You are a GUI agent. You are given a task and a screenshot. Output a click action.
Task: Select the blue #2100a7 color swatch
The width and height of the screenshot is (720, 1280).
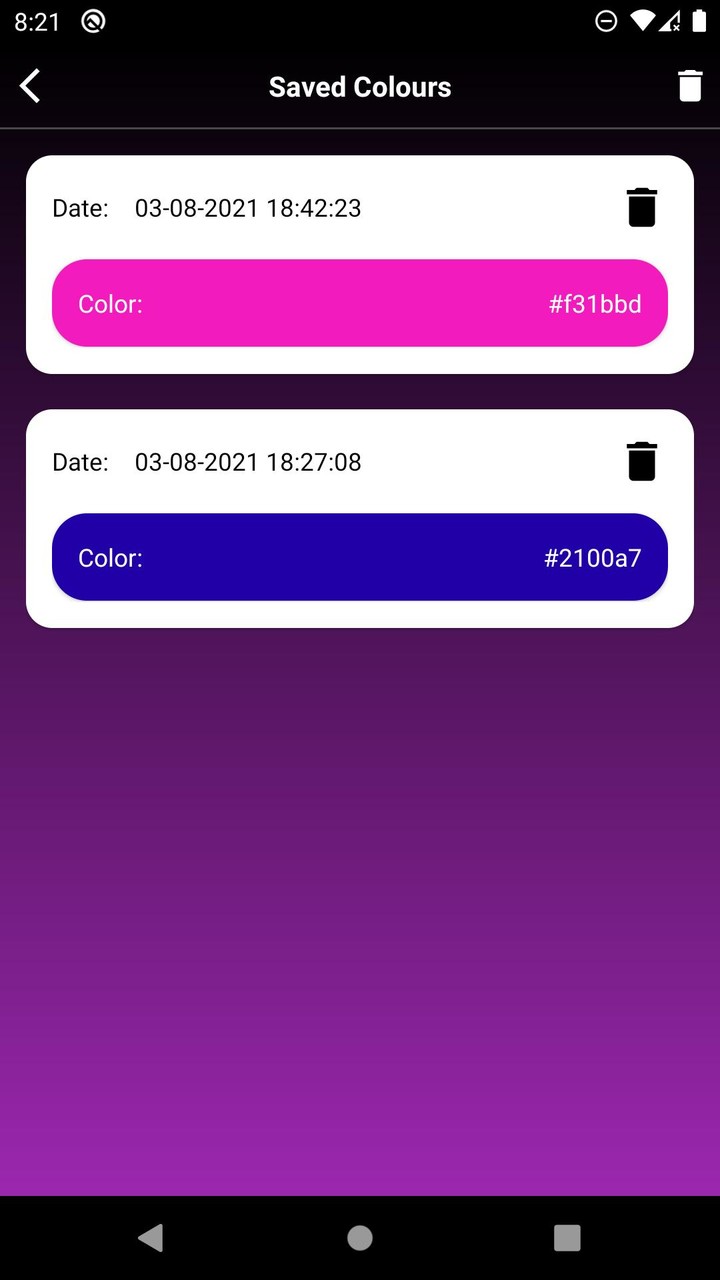click(x=360, y=557)
